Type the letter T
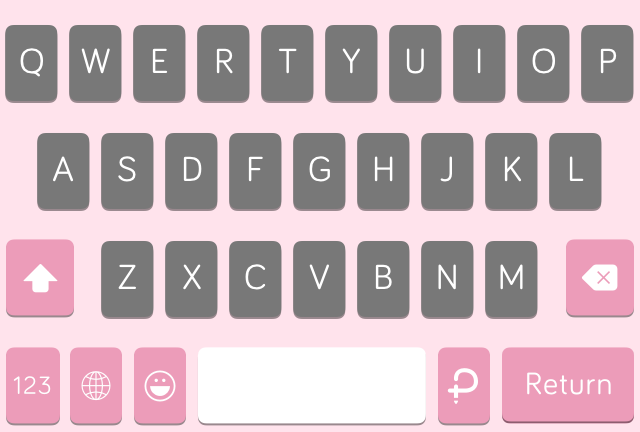Viewport: 640px width, 432px height. point(287,63)
